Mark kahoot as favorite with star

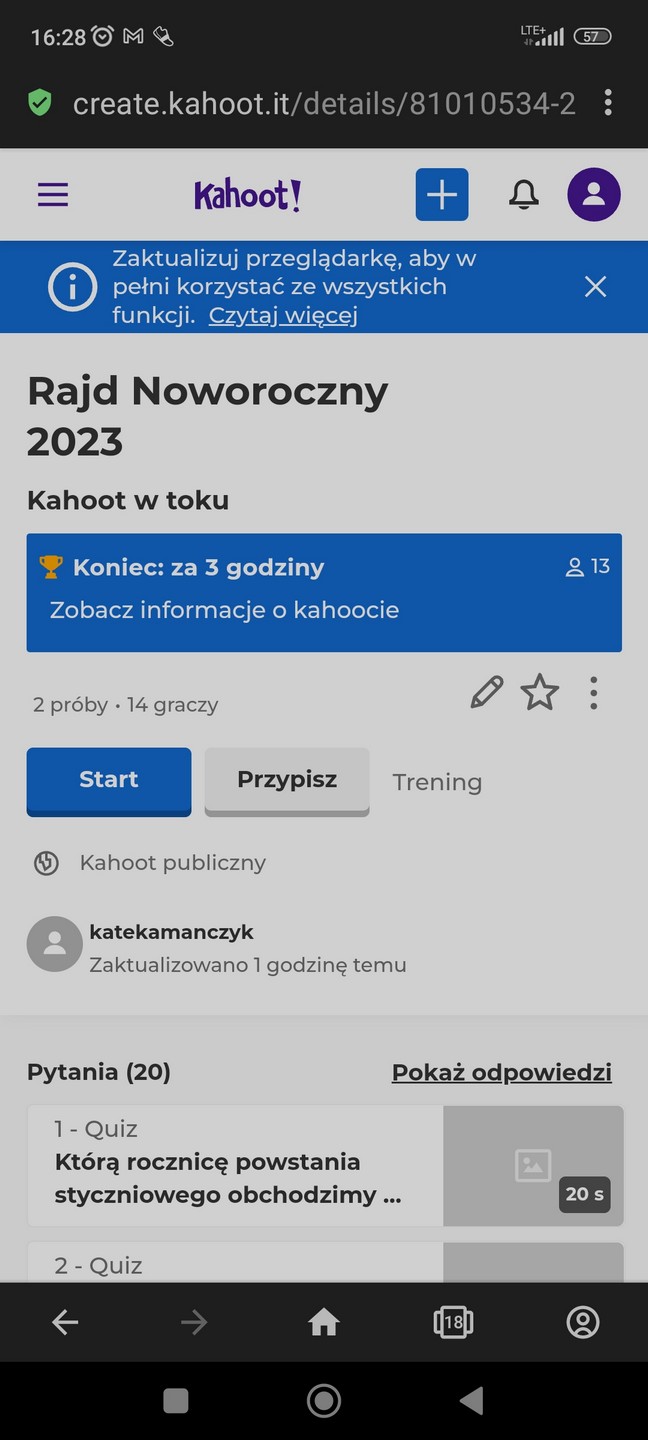click(540, 692)
